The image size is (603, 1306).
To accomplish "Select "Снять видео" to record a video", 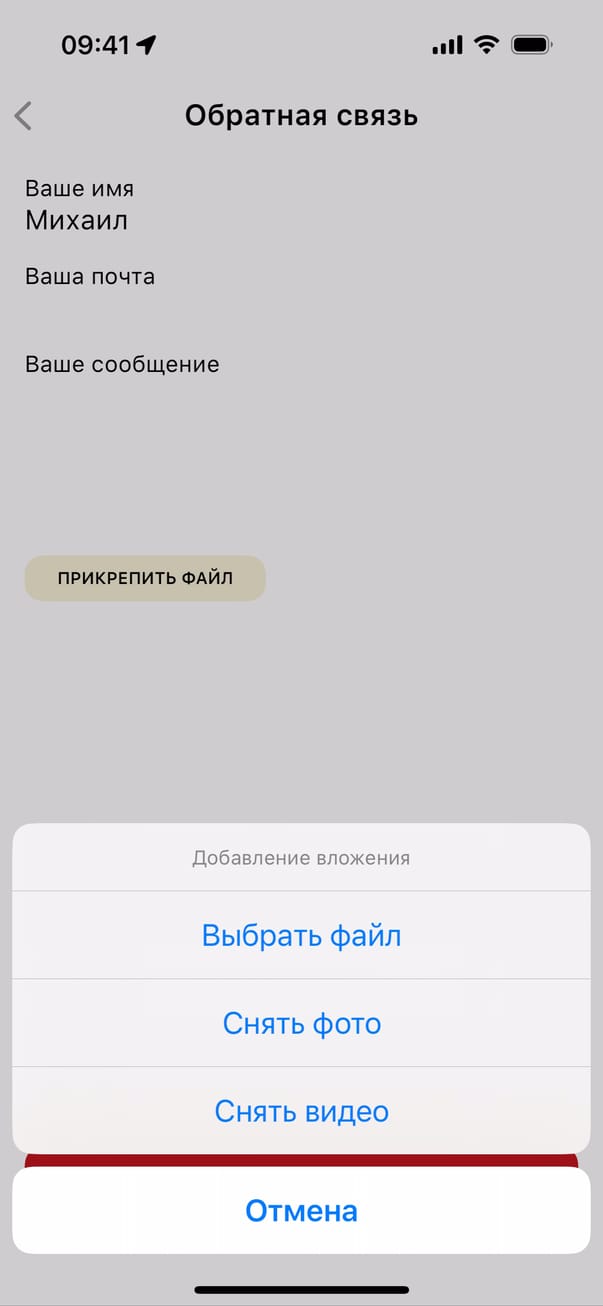I will 301,1111.
